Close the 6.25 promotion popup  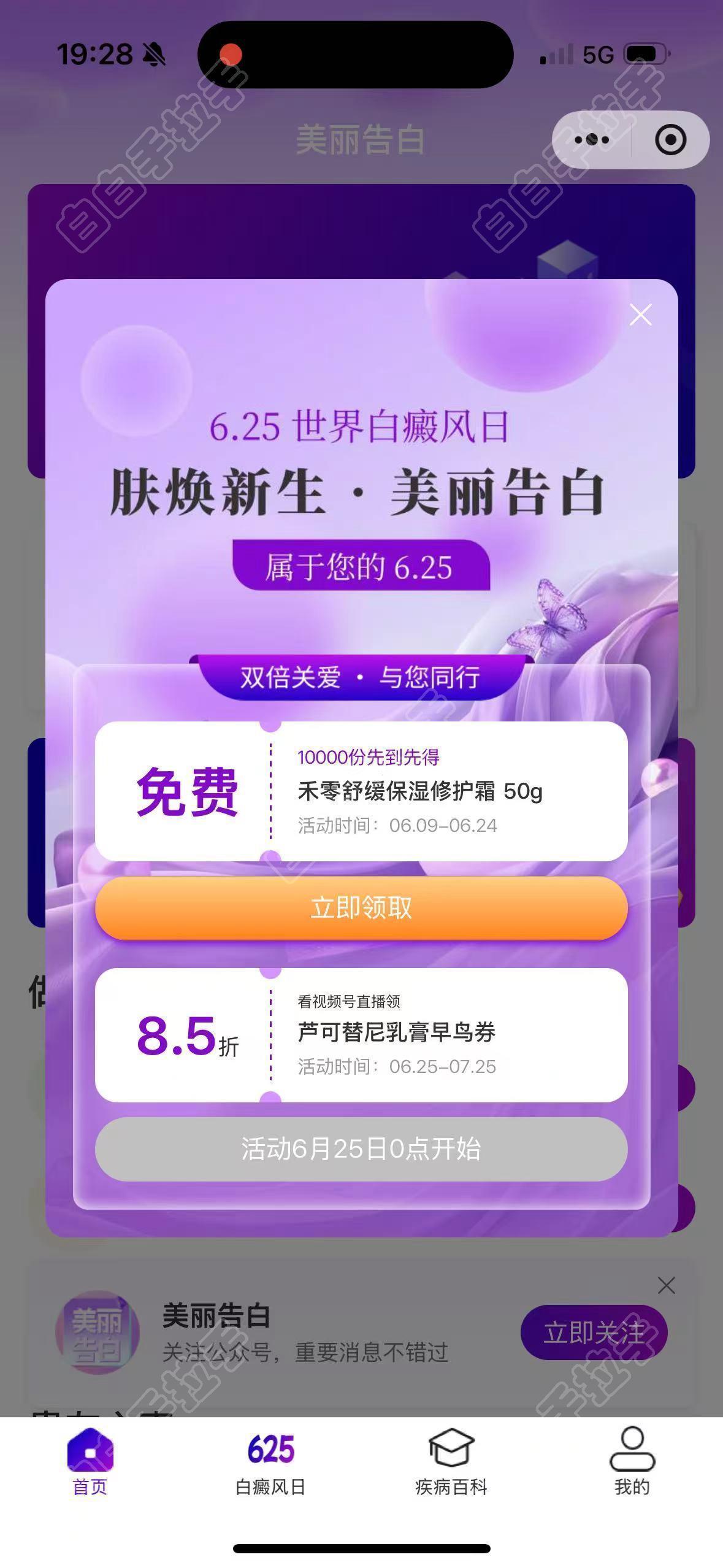coord(640,315)
